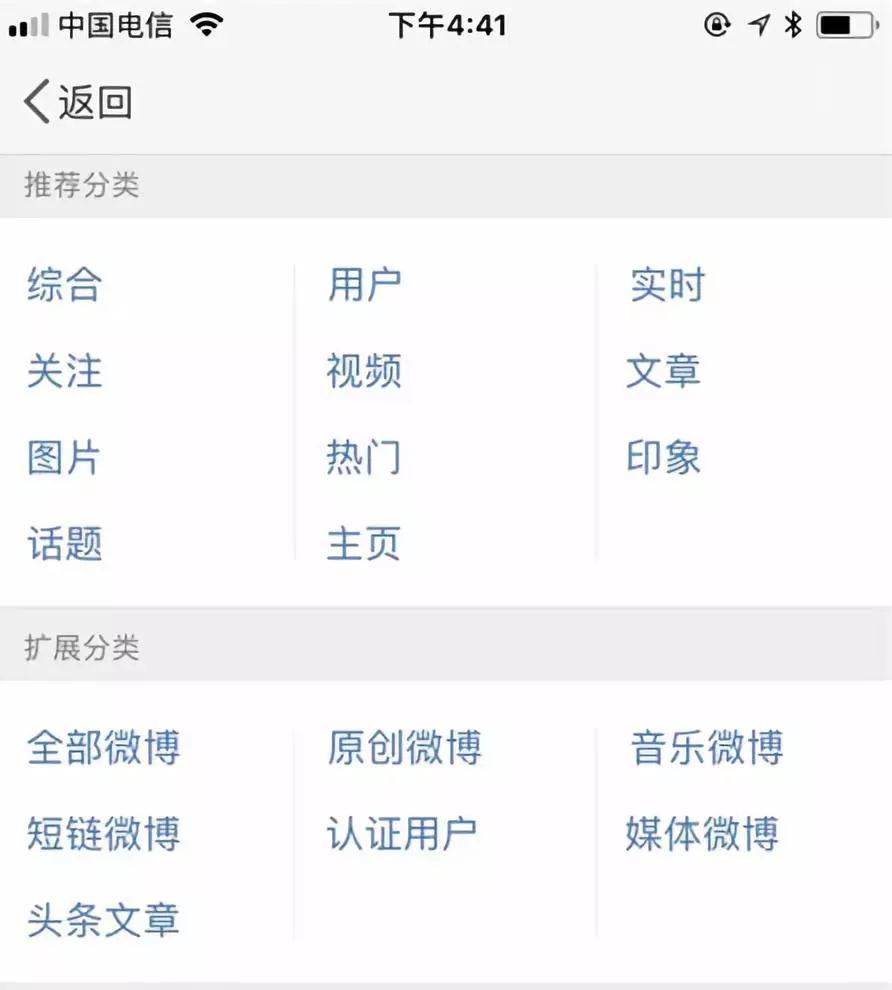This screenshot has width=892, height=990.
Task: Open the 视频 category
Action: [x=364, y=371]
